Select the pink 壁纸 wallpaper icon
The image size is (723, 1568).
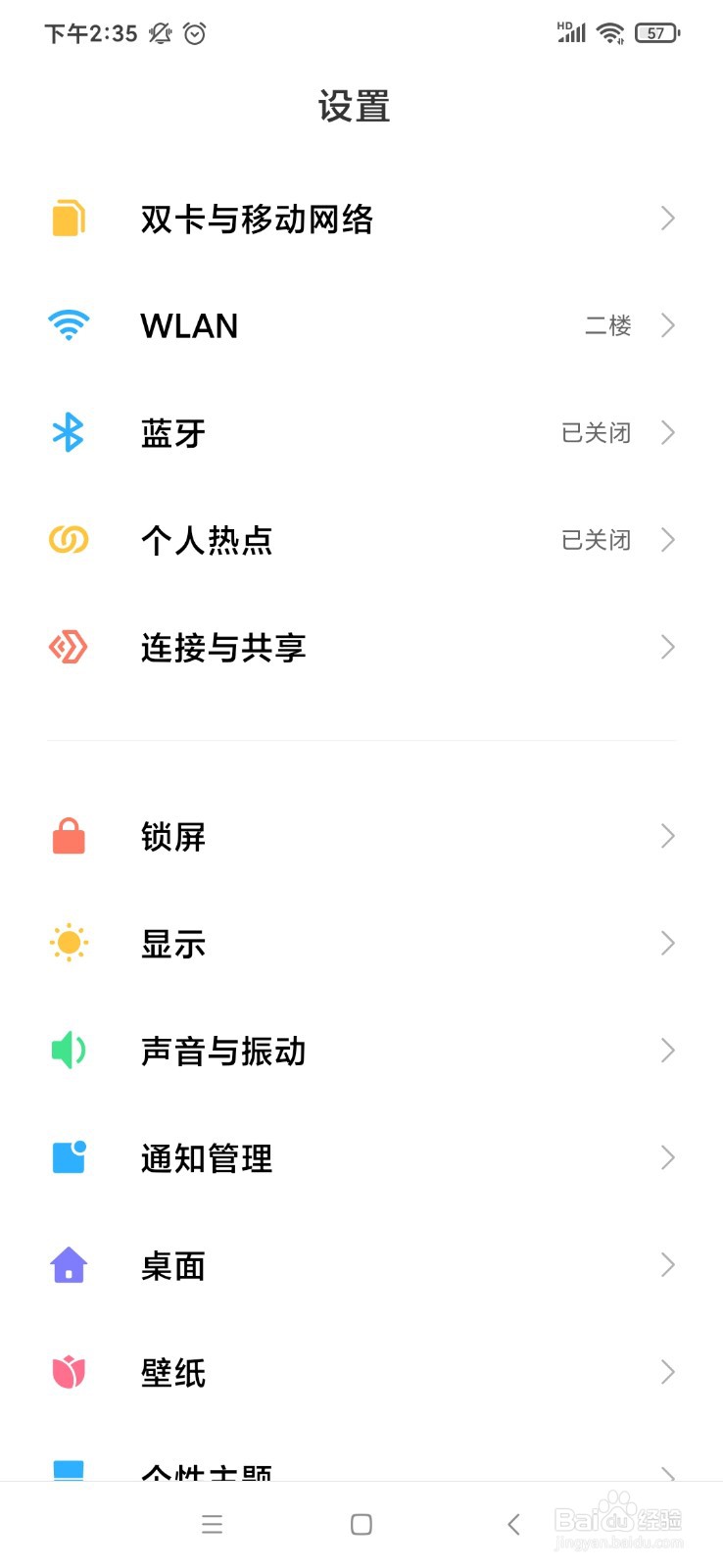click(67, 1373)
